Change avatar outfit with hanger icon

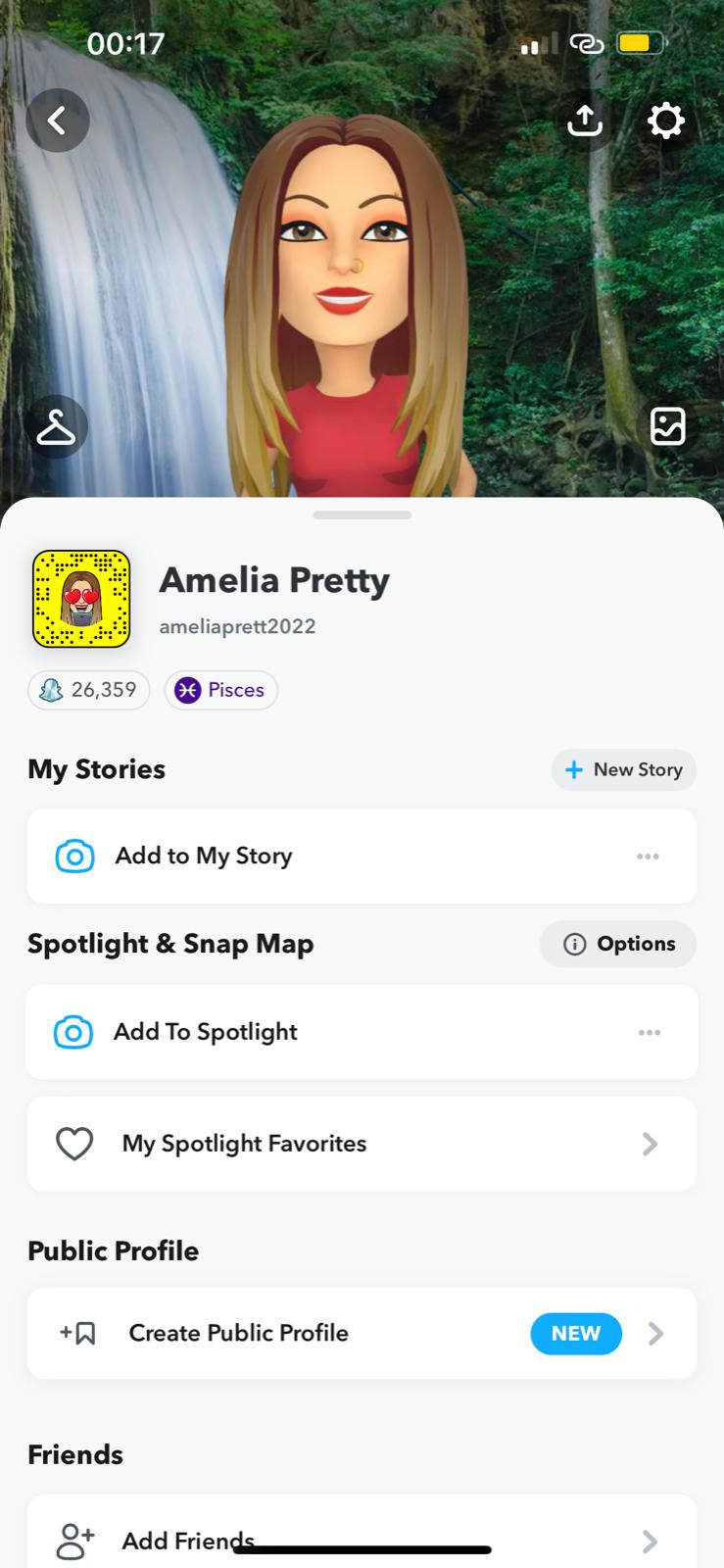[57, 427]
